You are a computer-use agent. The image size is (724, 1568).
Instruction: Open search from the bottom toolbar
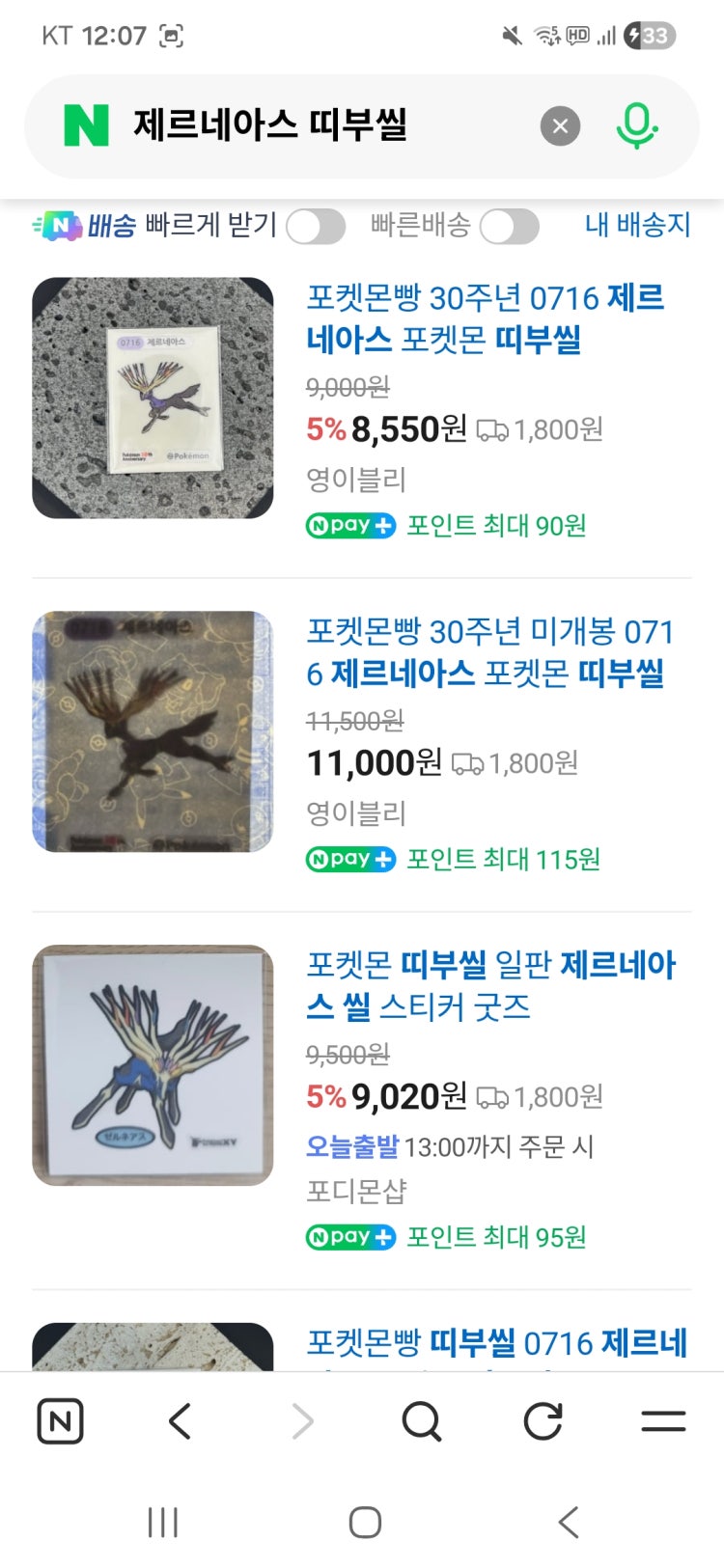click(421, 1420)
